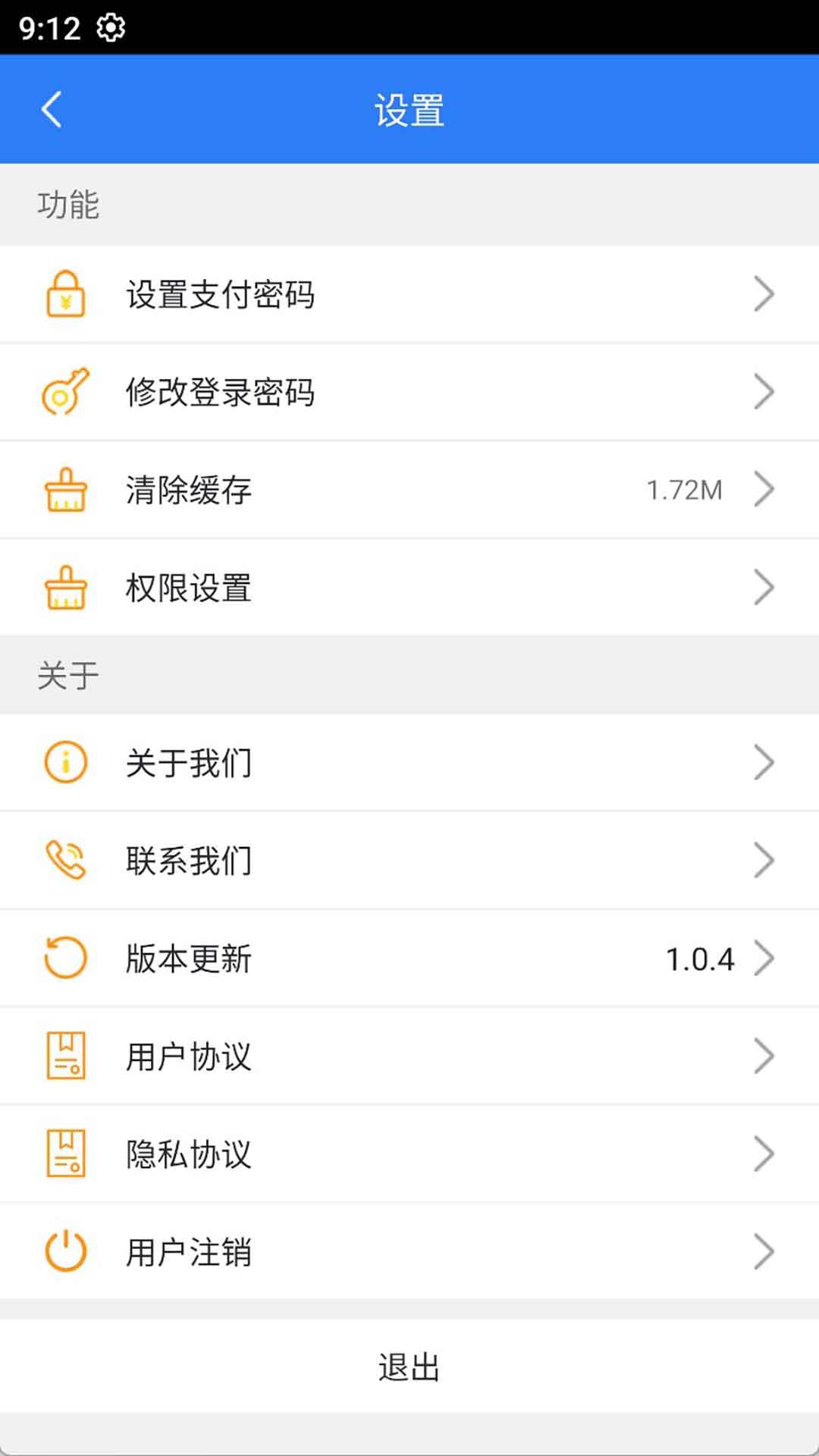
Task: Tap the phone icon next to 联系我们
Action: pos(65,860)
